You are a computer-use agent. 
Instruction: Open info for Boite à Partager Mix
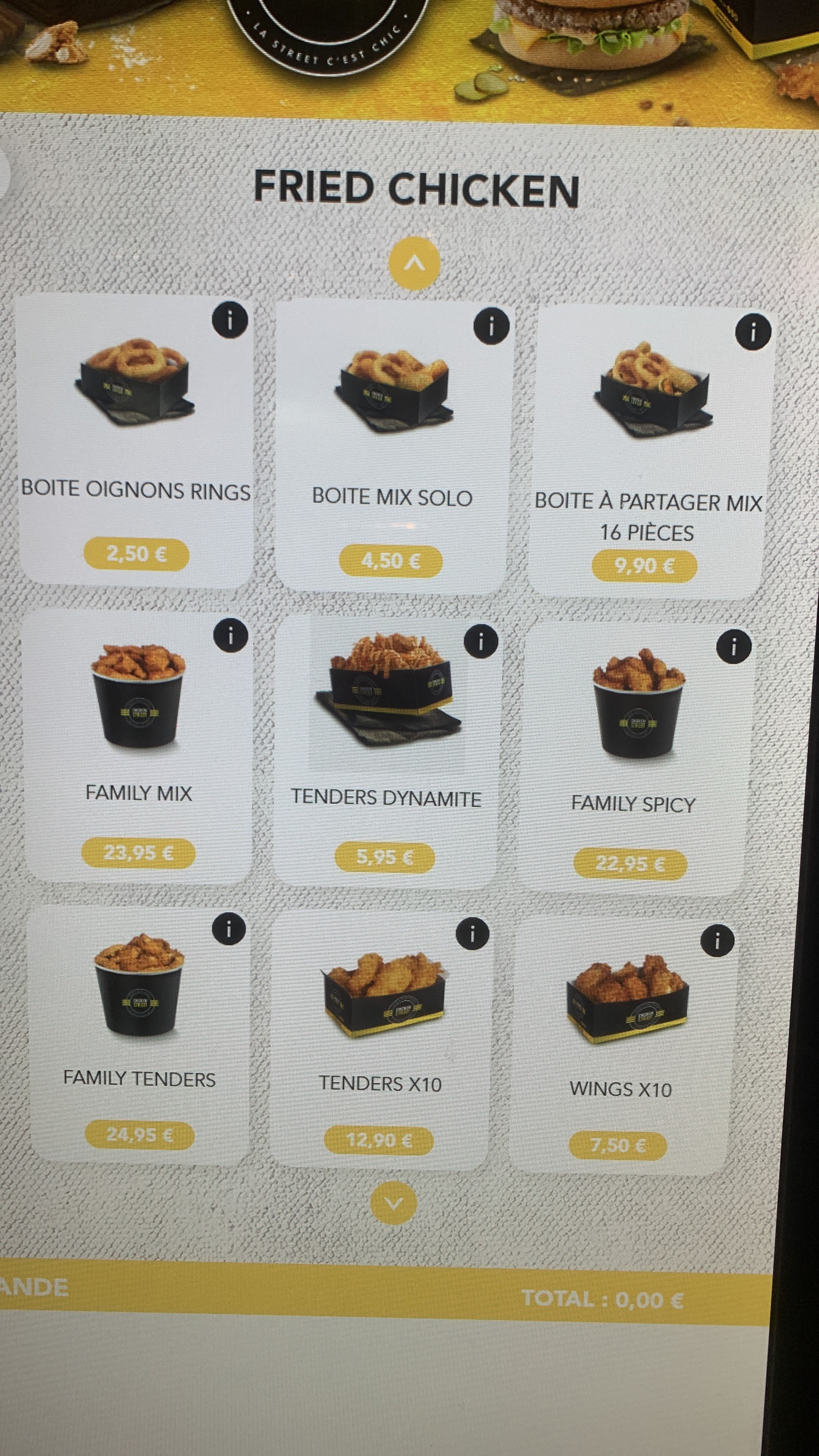[x=753, y=332]
